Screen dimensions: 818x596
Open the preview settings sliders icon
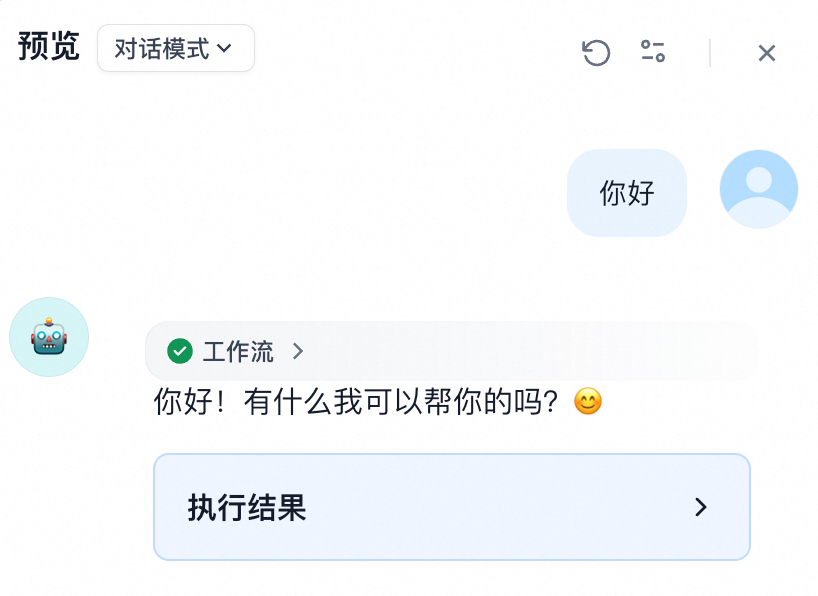(653, 52)
